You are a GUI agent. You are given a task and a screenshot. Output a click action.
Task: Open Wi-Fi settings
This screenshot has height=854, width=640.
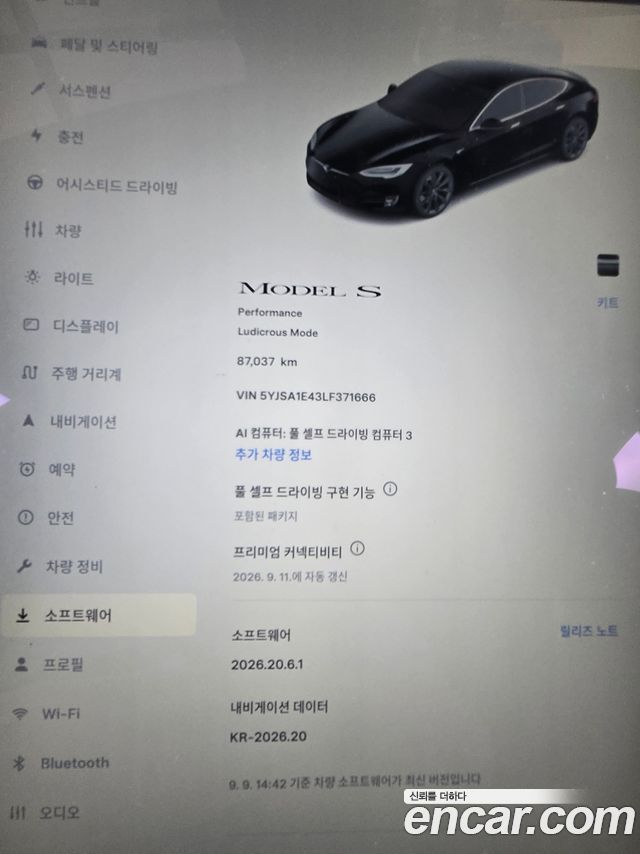click(46, 713)
